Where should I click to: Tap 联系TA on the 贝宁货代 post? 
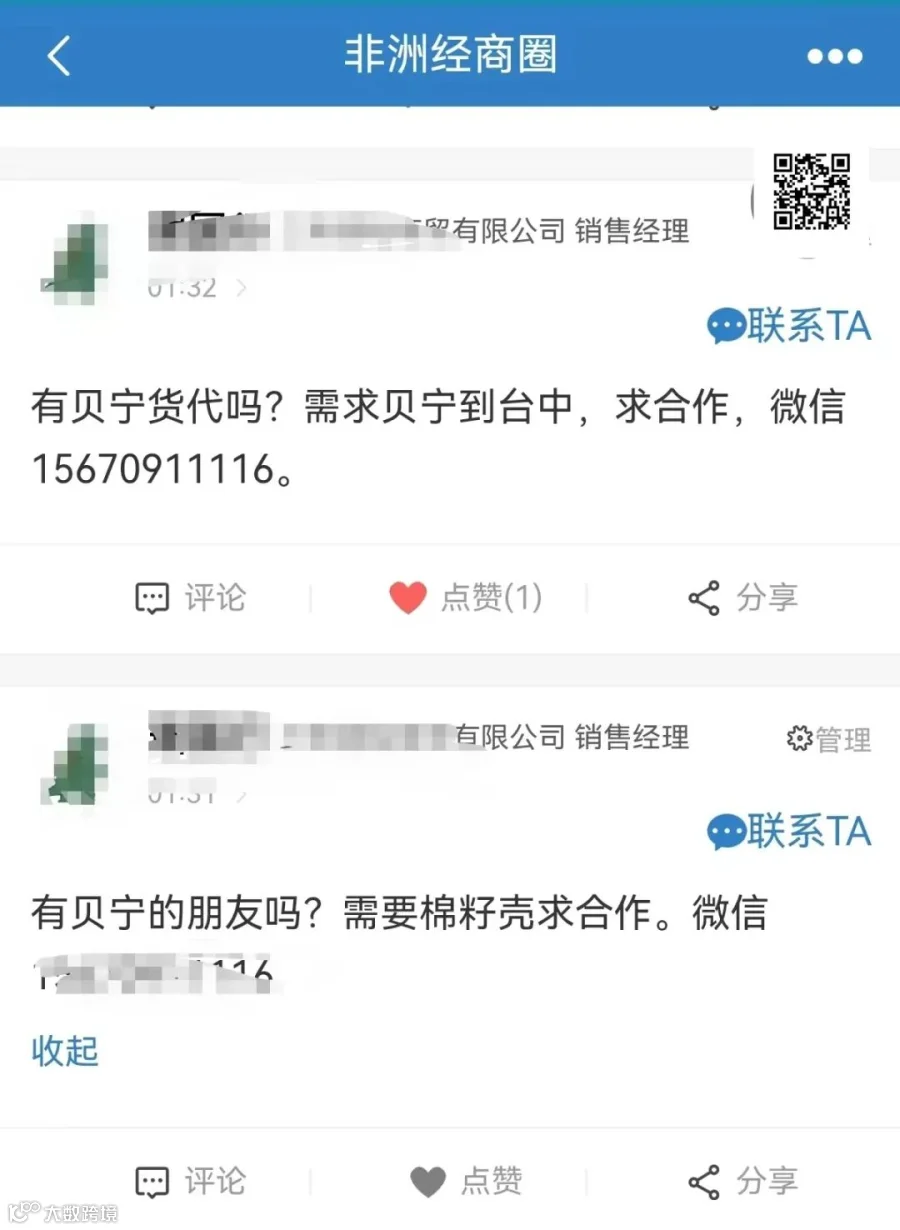[x=789, y=326]
